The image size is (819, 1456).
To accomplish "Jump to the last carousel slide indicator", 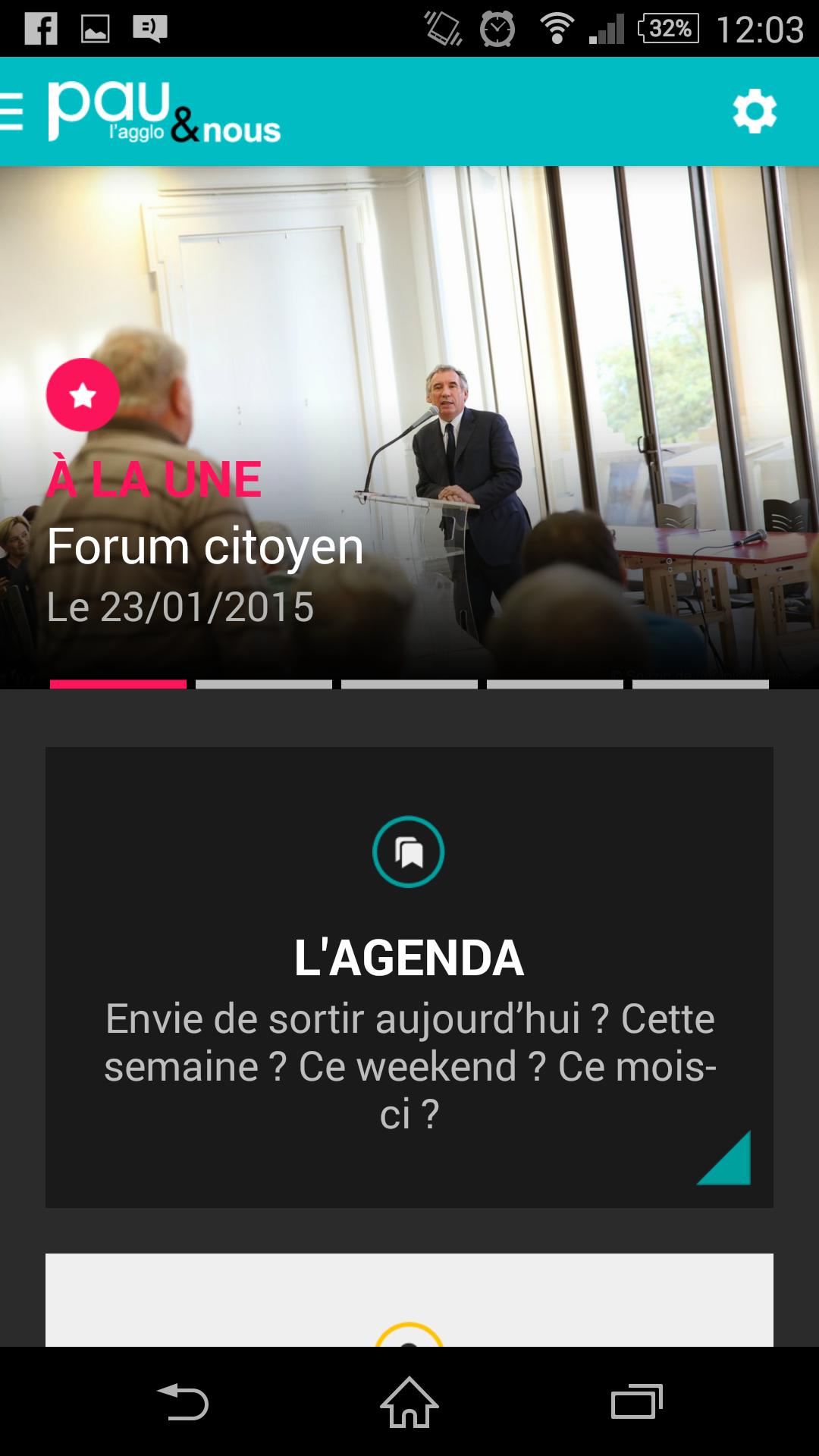I will coord(700,684).
